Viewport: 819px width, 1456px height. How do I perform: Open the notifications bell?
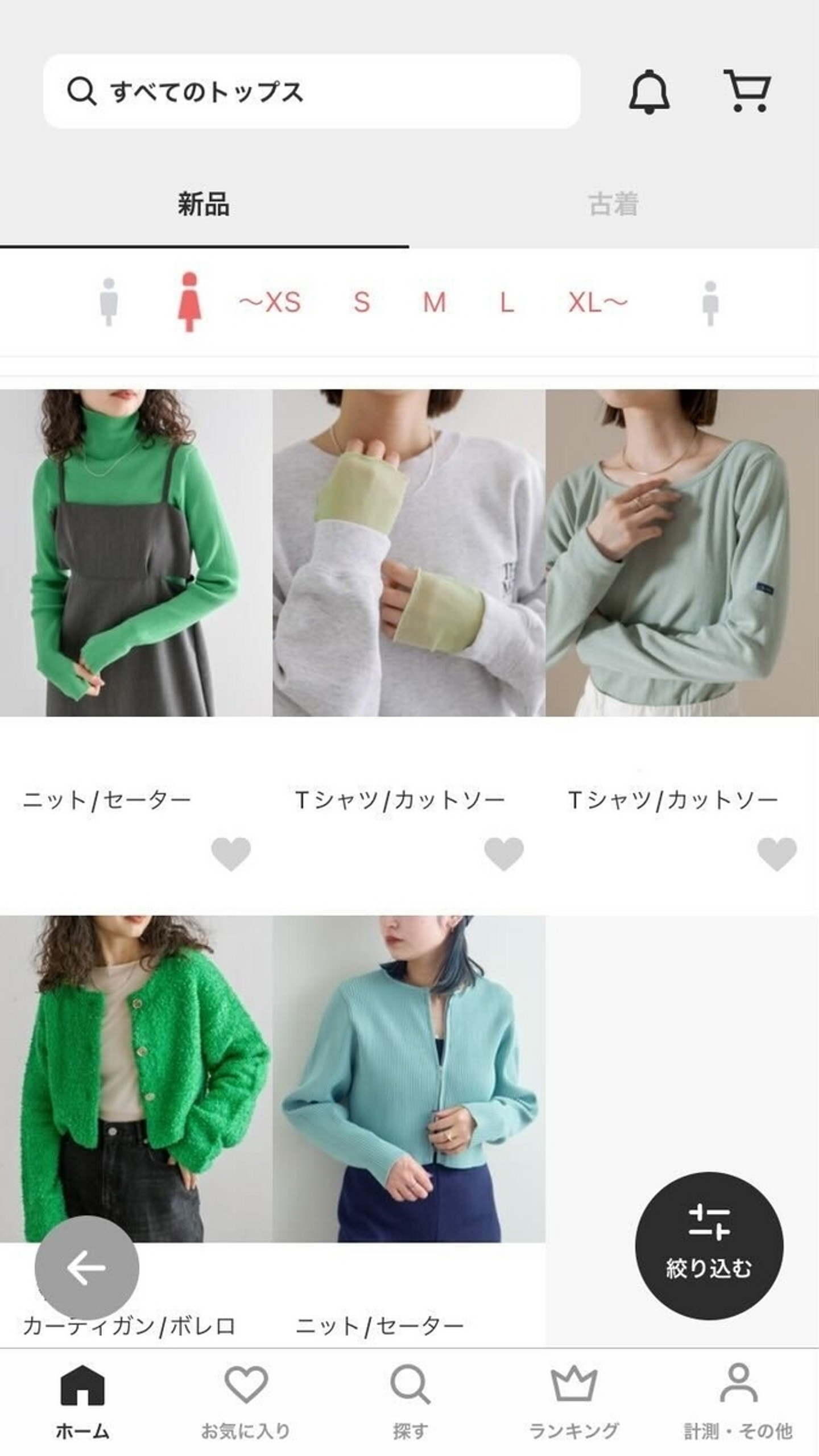(x=648, y=92)
